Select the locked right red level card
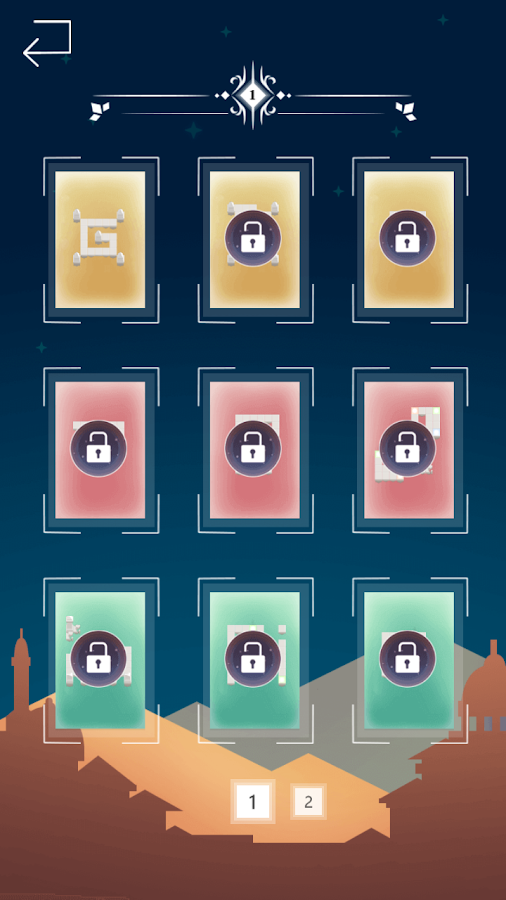The height and width of the screenshot is (900, 506). point(409,450)
